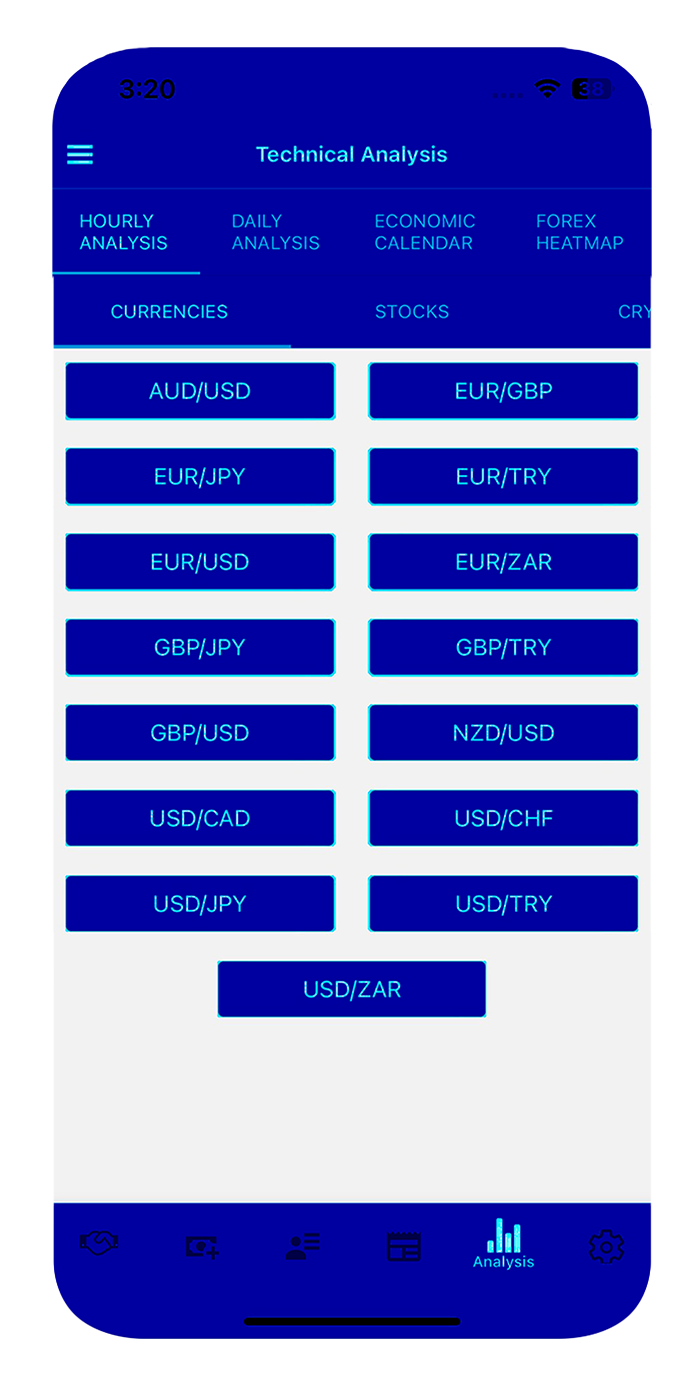The width and height of the screenshot is (700, 1400).
Task: Go to the Forex Heatmap tab
Action: [579, 232]
